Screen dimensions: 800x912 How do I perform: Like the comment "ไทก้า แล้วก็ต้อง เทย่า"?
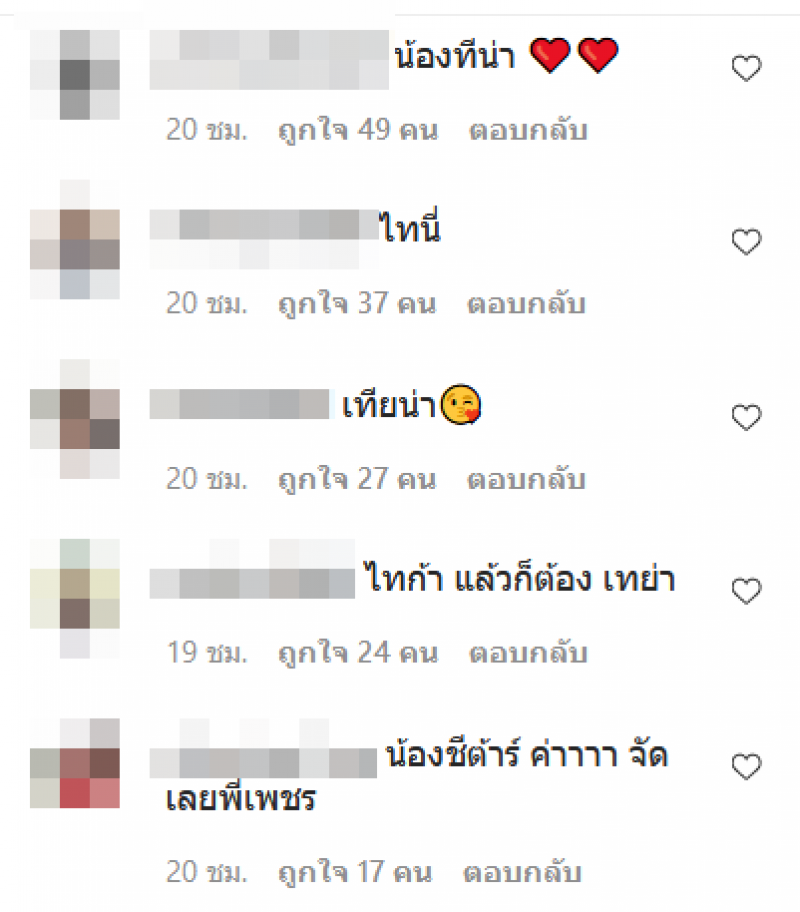pos(746,592)
